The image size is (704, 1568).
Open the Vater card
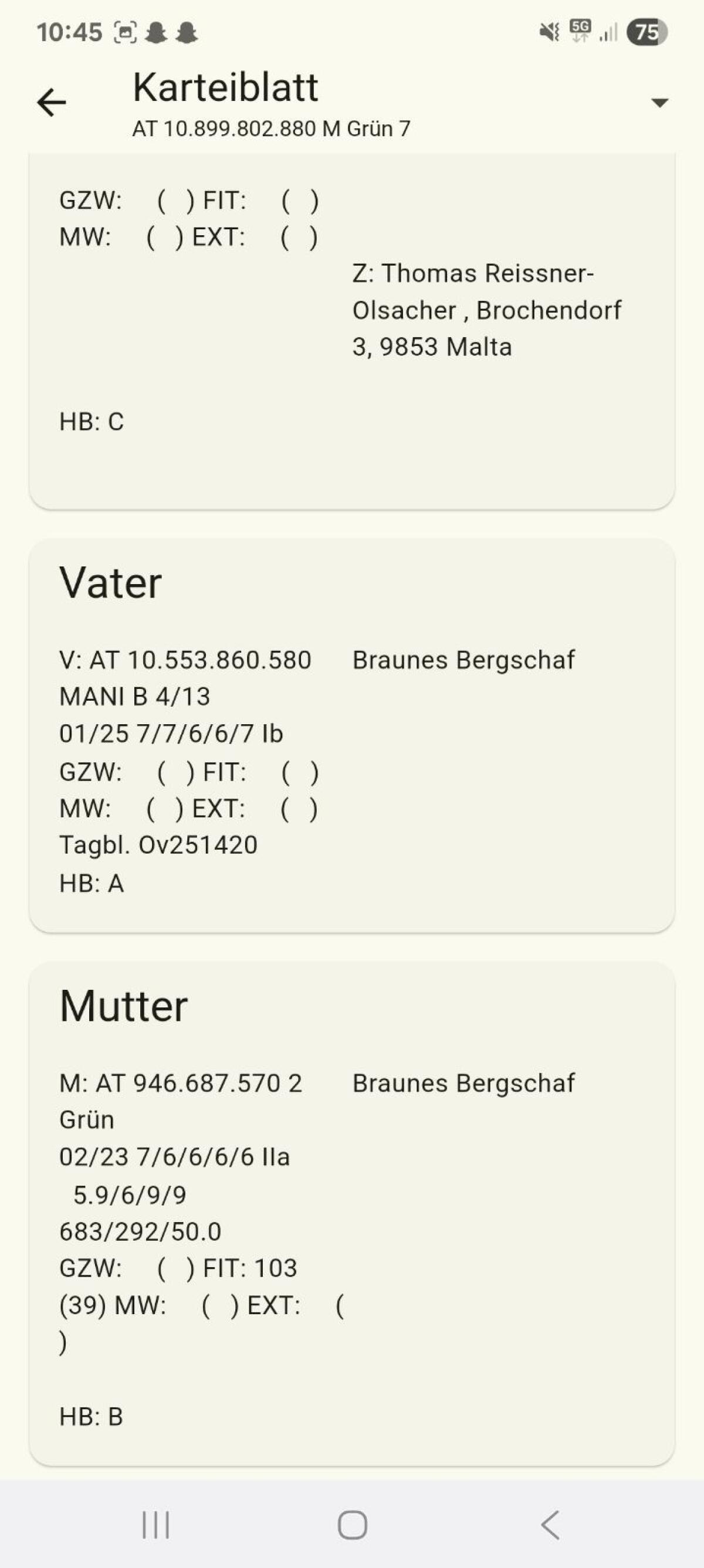pyautogui.click(x=351, y=735)
